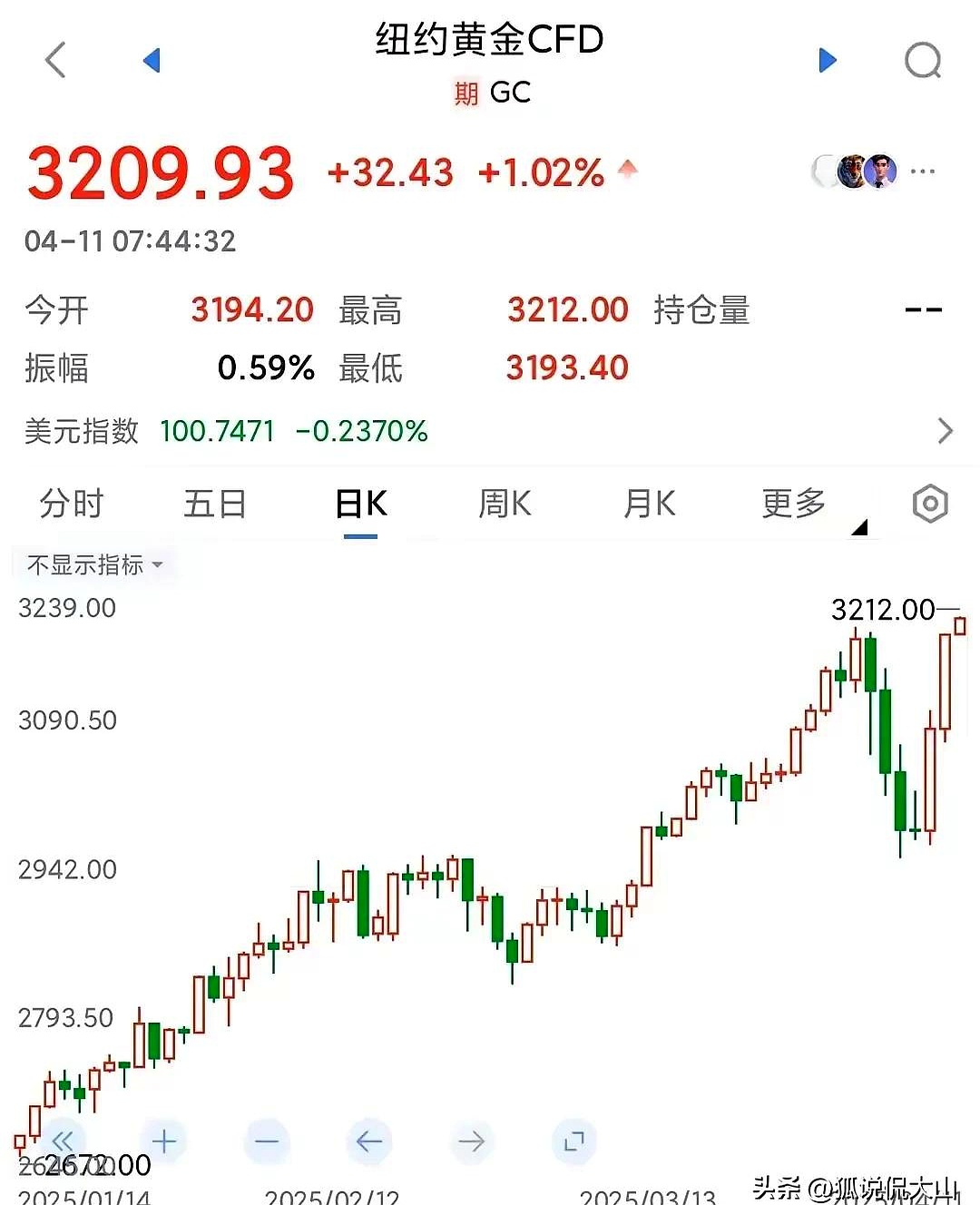Zoom in on chart using plus icon
Viewport: 980px width, 1205px height.
(x=164, y=1141)
